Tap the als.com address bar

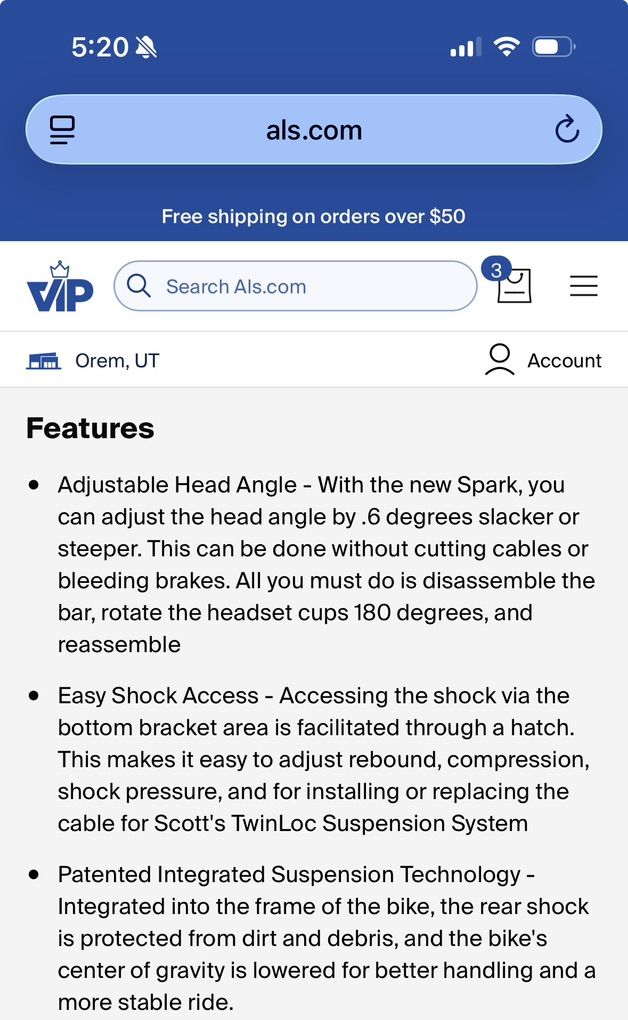pos(314,130)
